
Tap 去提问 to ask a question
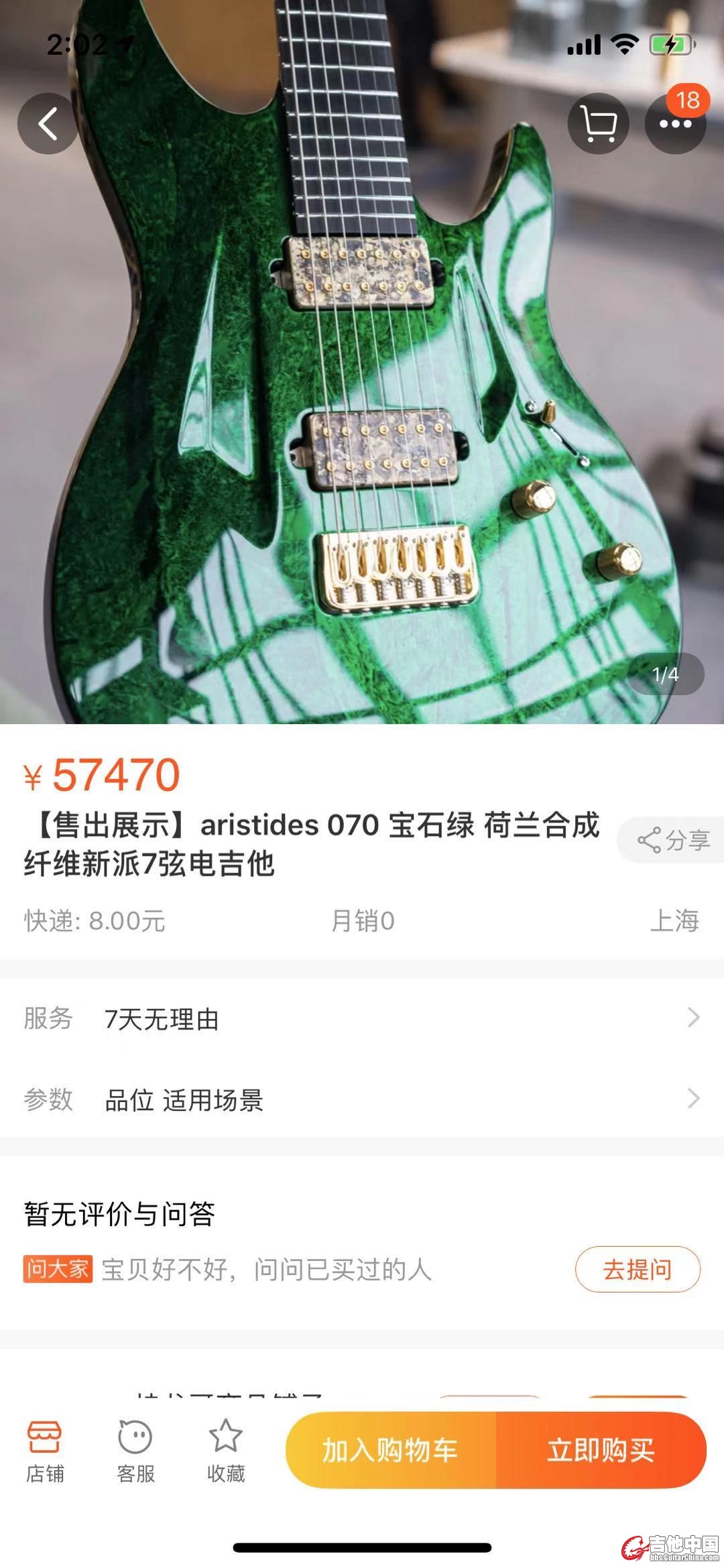click(x=637, y=1269)
